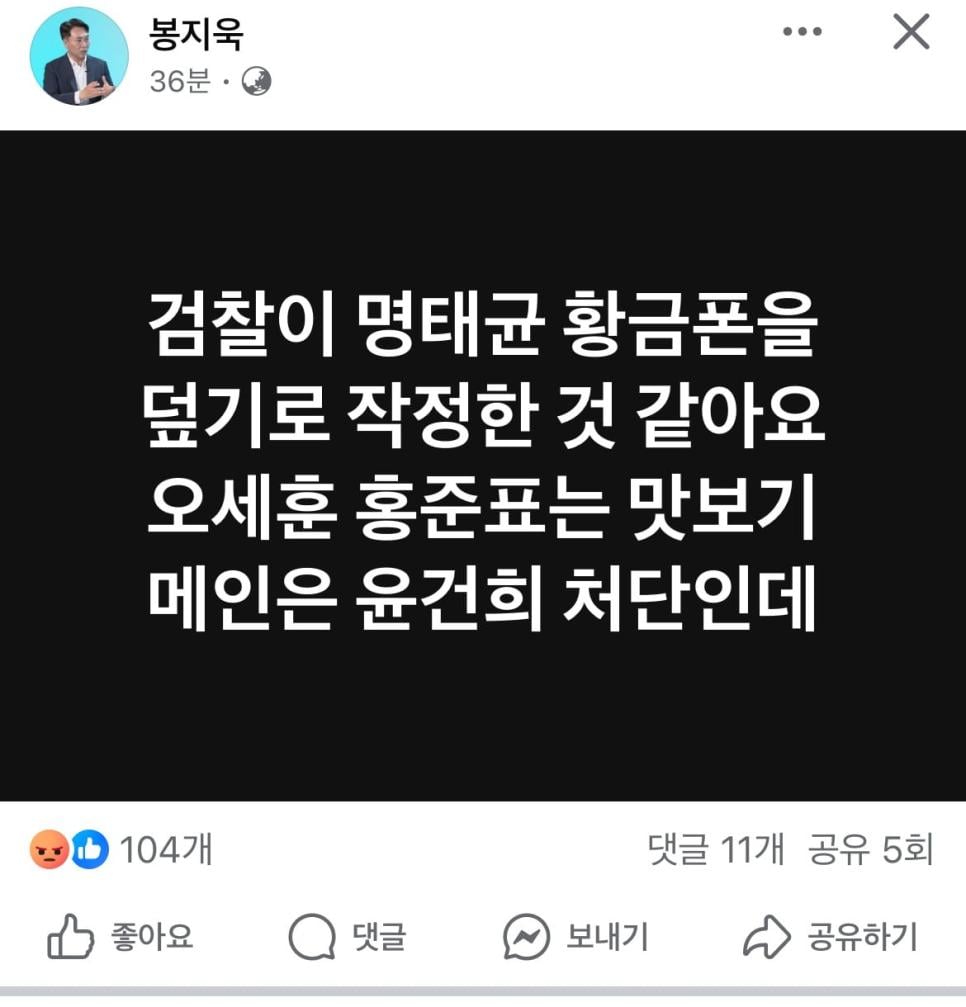Open the black text post image
966x1007 pixels.
(x=483, y=465)
